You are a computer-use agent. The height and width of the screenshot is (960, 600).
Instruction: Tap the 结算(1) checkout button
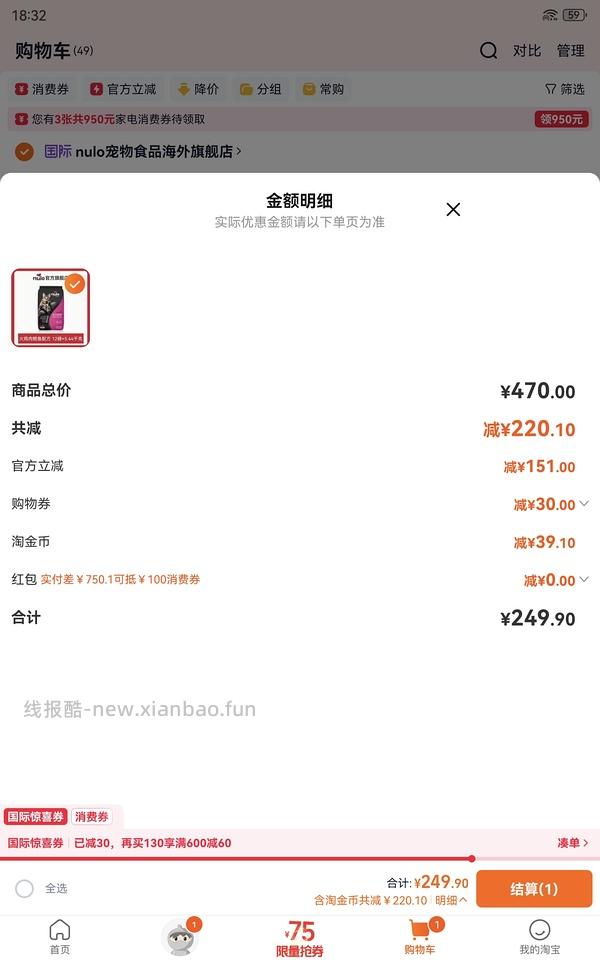[x=534, y=889]
